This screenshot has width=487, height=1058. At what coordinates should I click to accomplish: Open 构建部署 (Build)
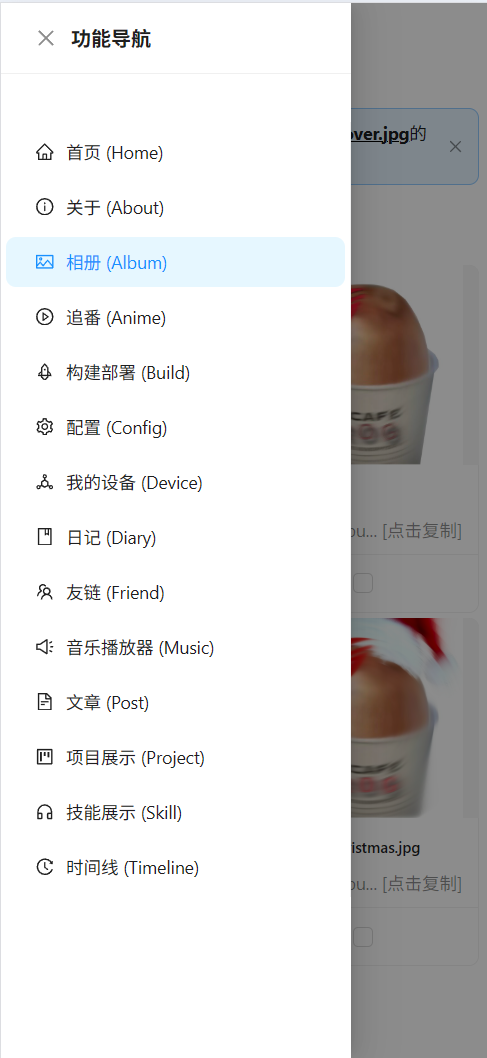(175, 372)
